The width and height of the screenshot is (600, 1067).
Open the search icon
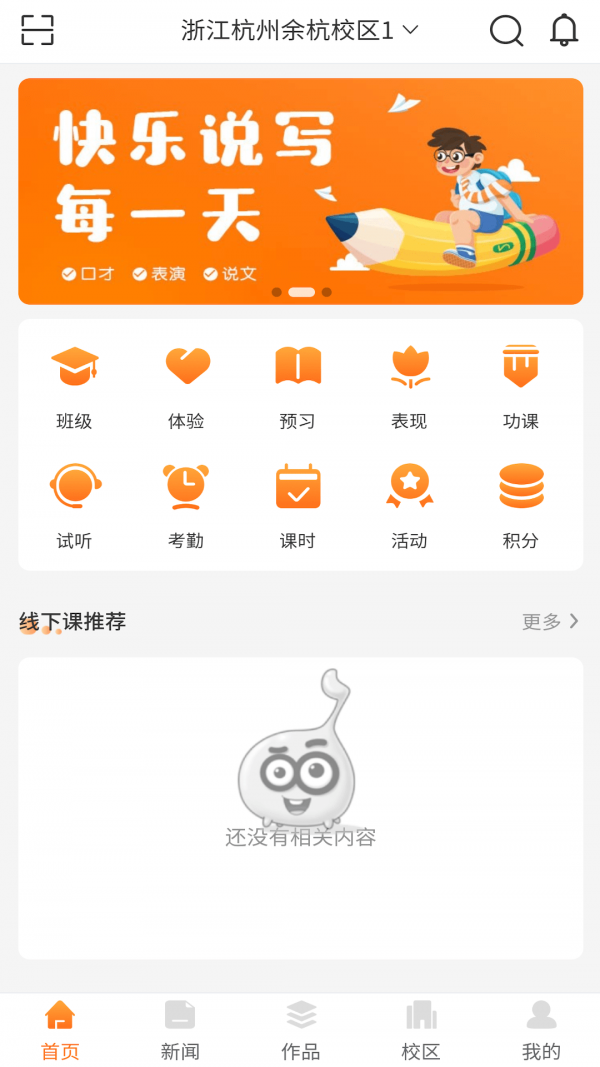(x=506, y=30)
